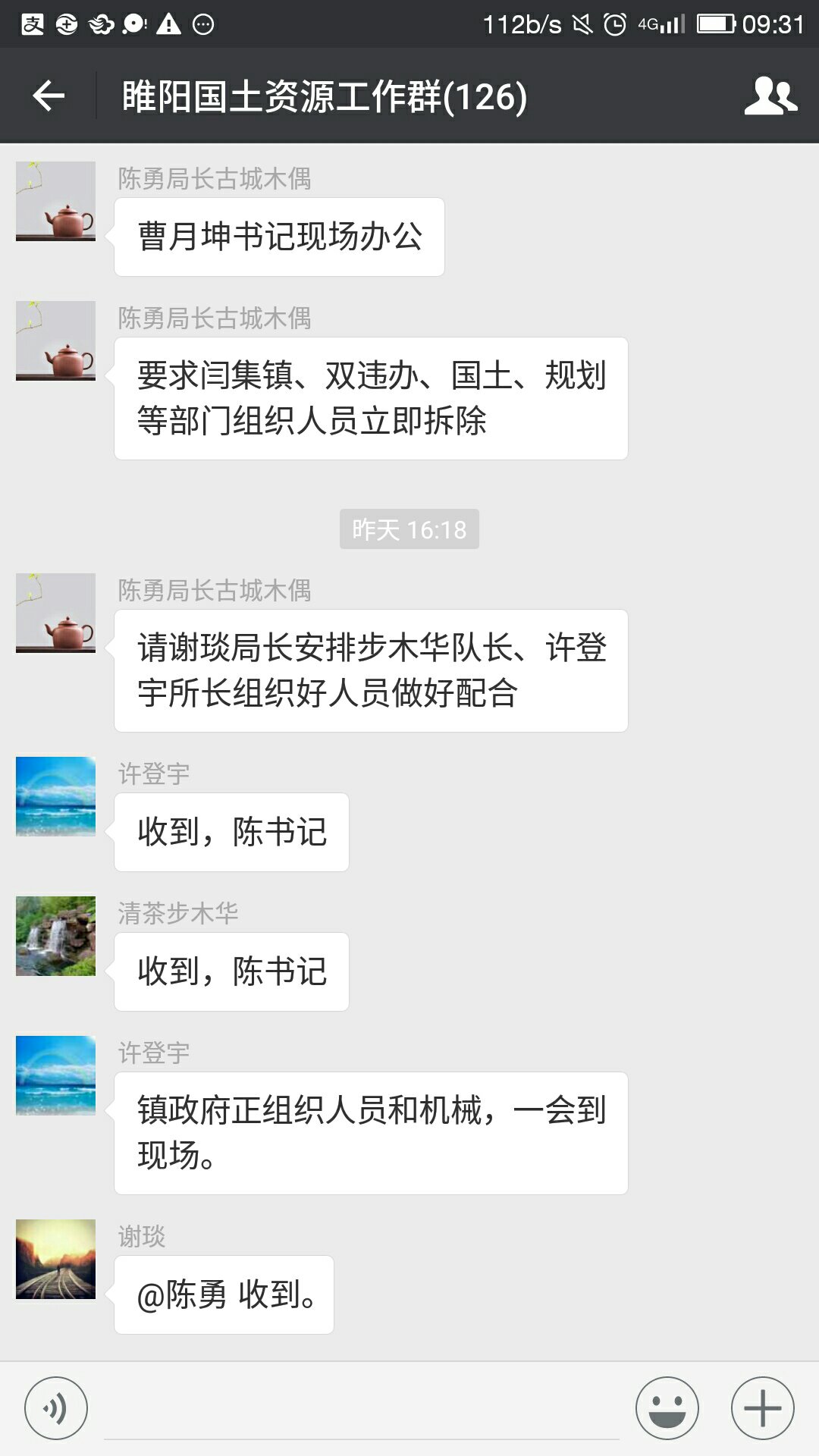Tap the plus icon to open attachment options
The image size is (819, 1456).
pyautogui.click(x=762, y=1407)
